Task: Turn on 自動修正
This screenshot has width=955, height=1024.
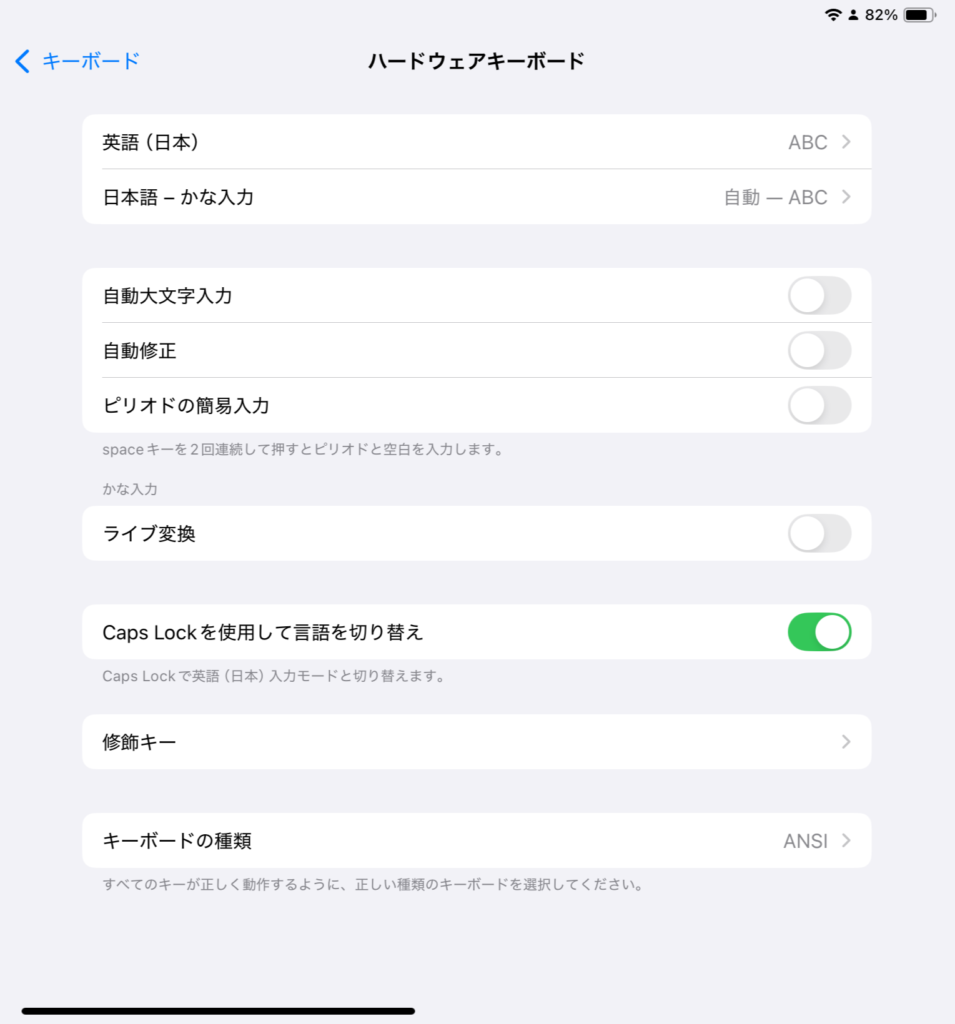Action: tap(819, 351)
